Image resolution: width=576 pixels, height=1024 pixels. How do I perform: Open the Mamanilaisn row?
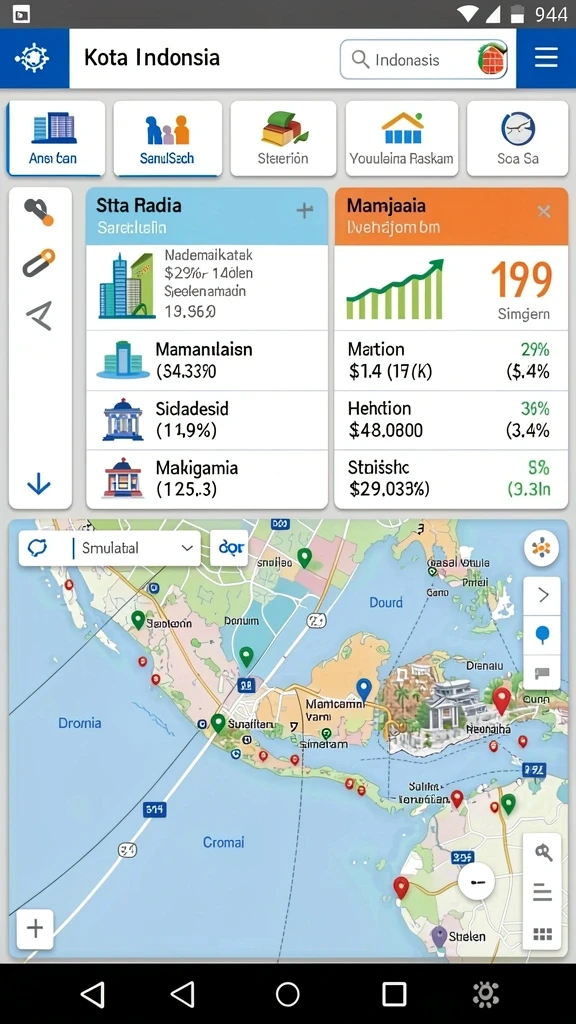click(207, 360)
